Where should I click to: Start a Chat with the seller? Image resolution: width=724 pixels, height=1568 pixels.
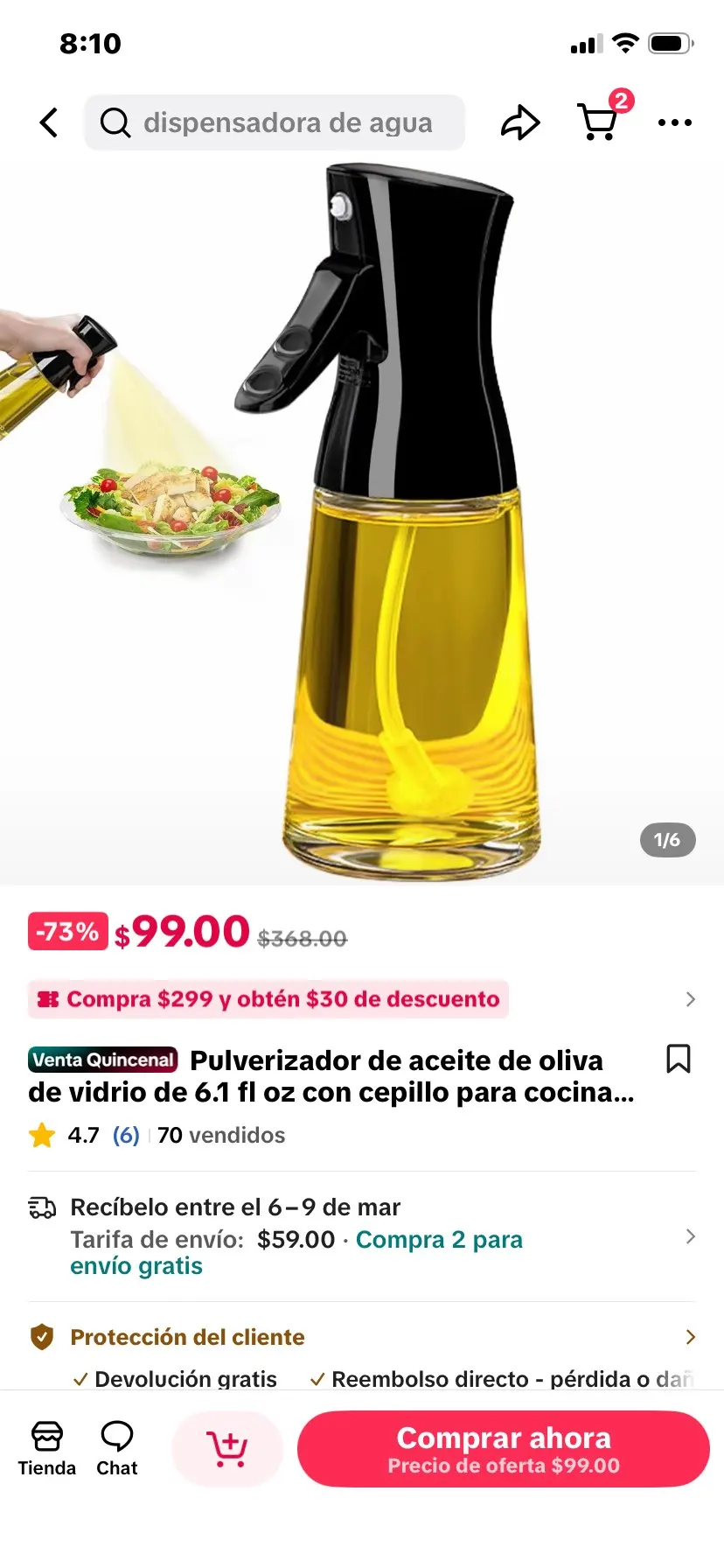pyautogui.click(x=117, y=1449)
